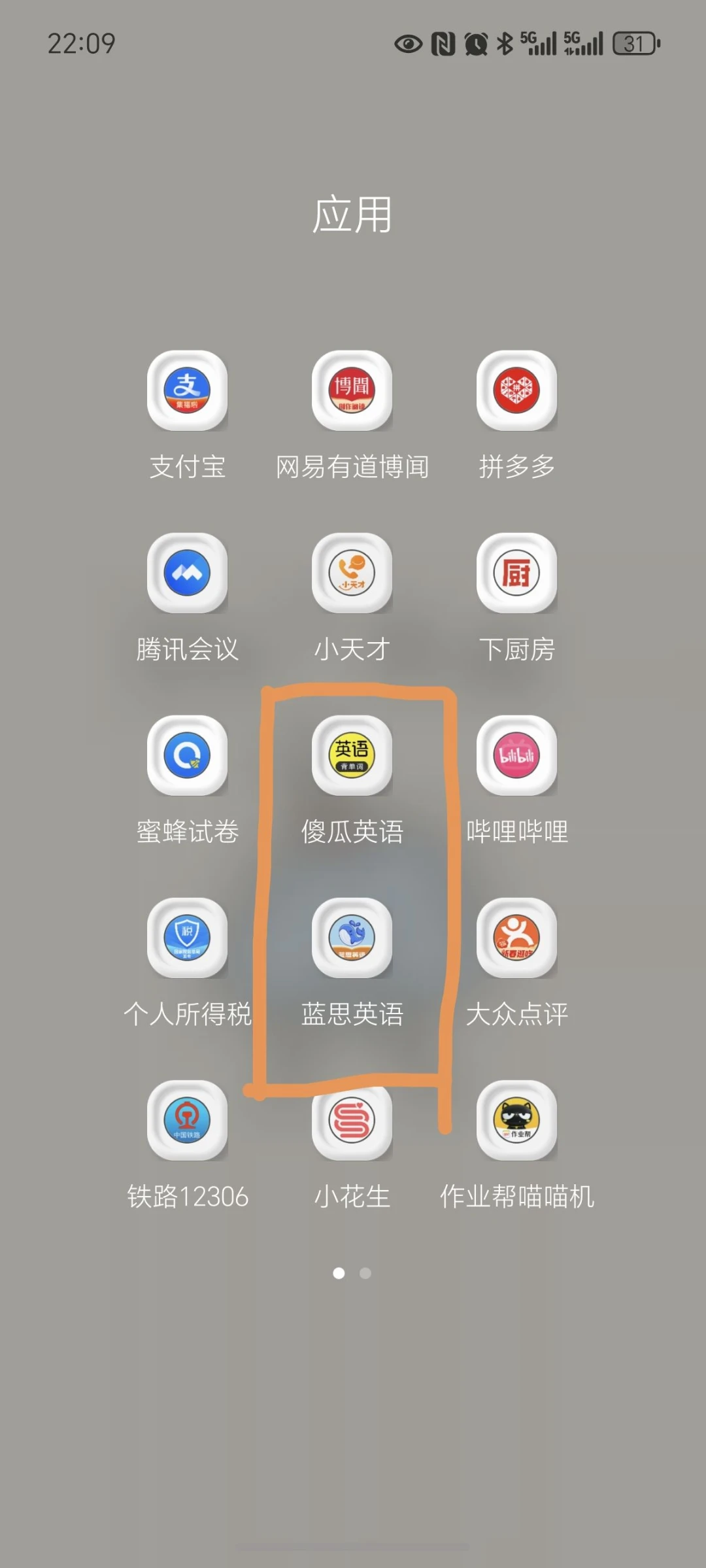The height and width of the screenshot is (1568, 706).
Task: Open 哔哩哔哩
Action: [x=516, y=755]
